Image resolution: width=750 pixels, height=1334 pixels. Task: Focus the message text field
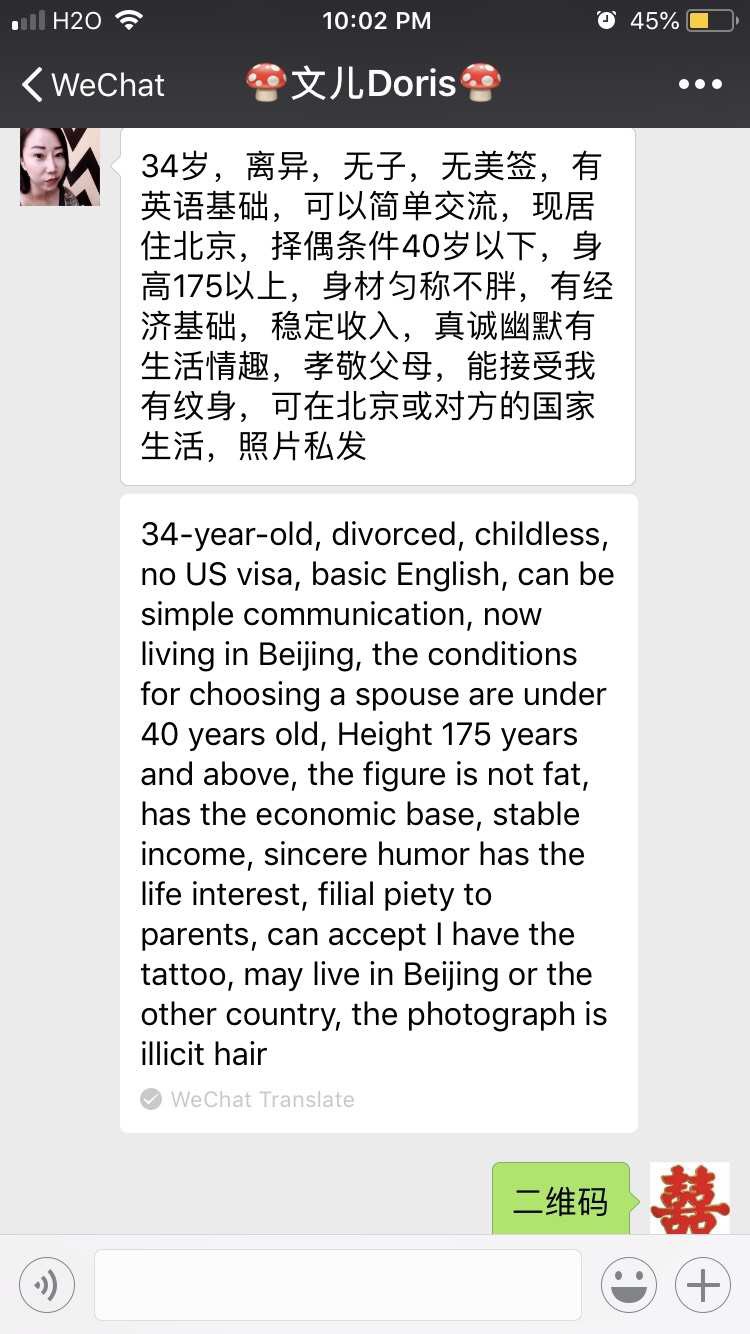click(338, 1284)
